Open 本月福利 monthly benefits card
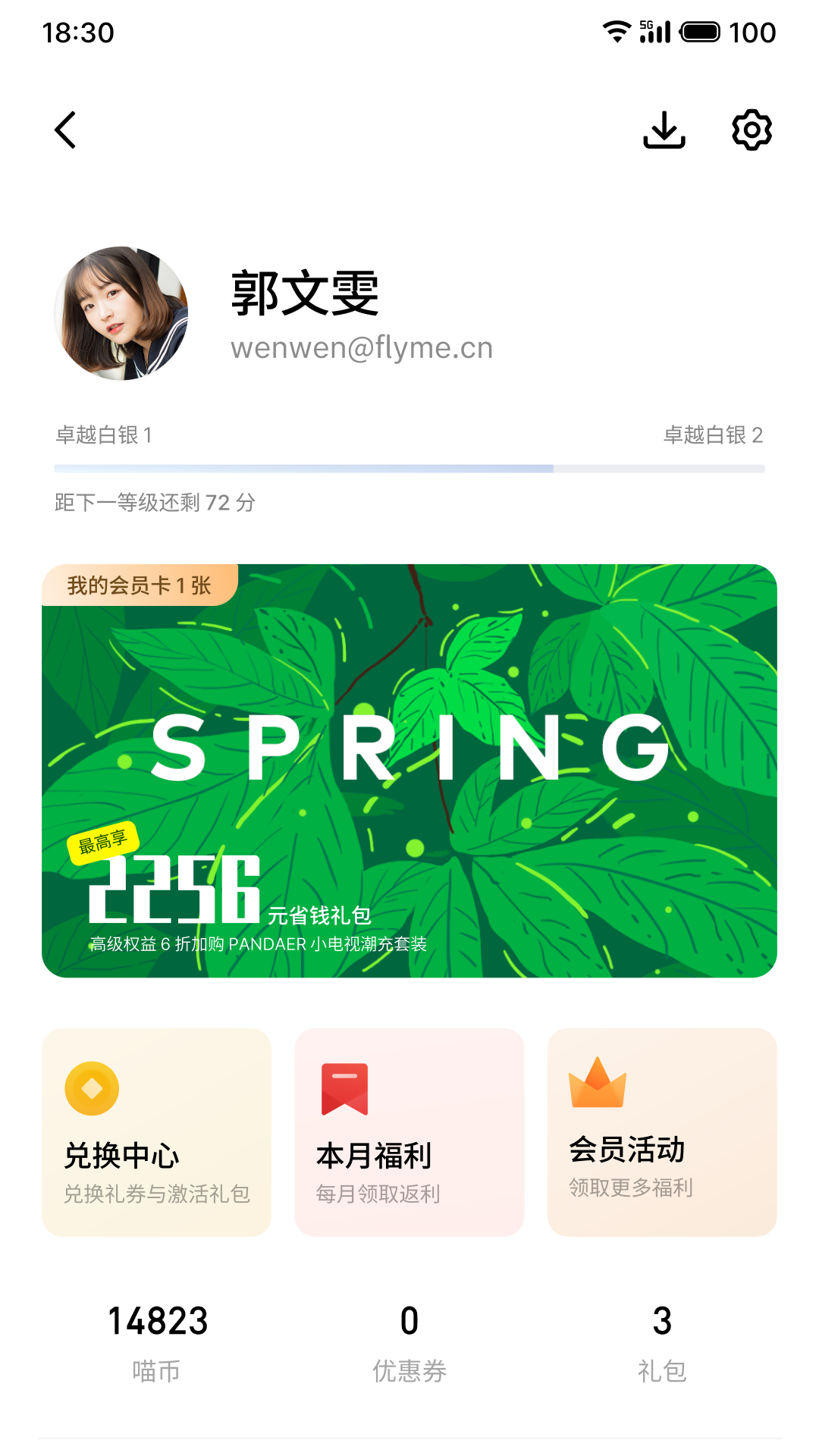Screen dimensions: 819x1456 [409, 1132]
